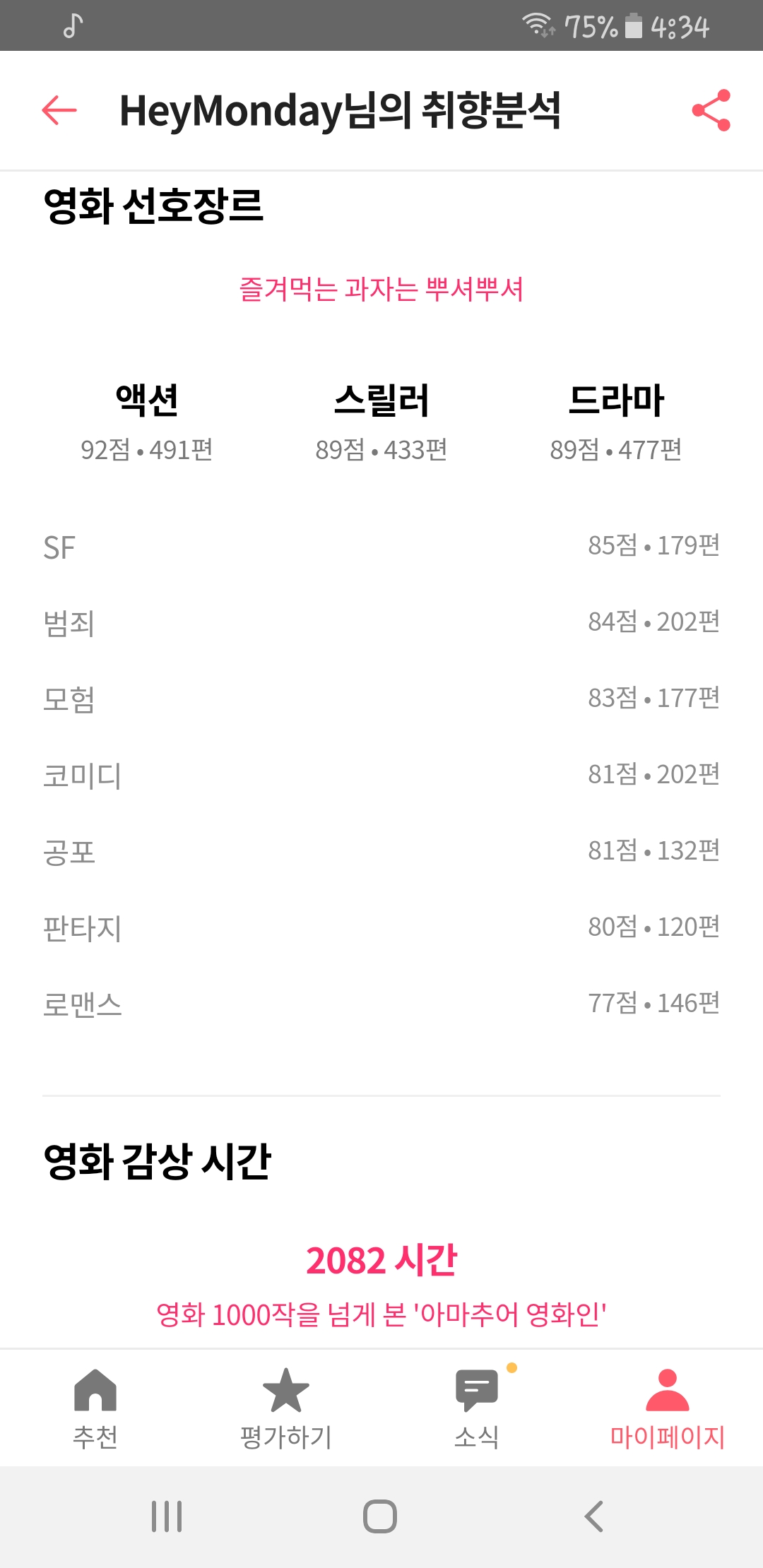Viewport: 763px width, 1568px height.
Task: Go back using the red arrow
Action: point(59,110)
